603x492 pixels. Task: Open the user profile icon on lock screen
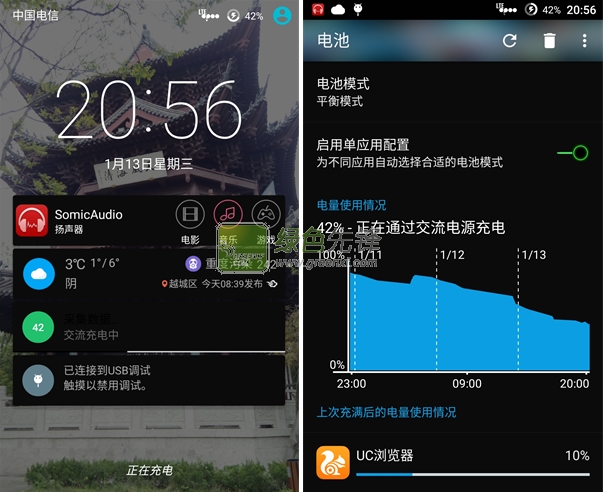pyautogui.click(x=282, y=15)
